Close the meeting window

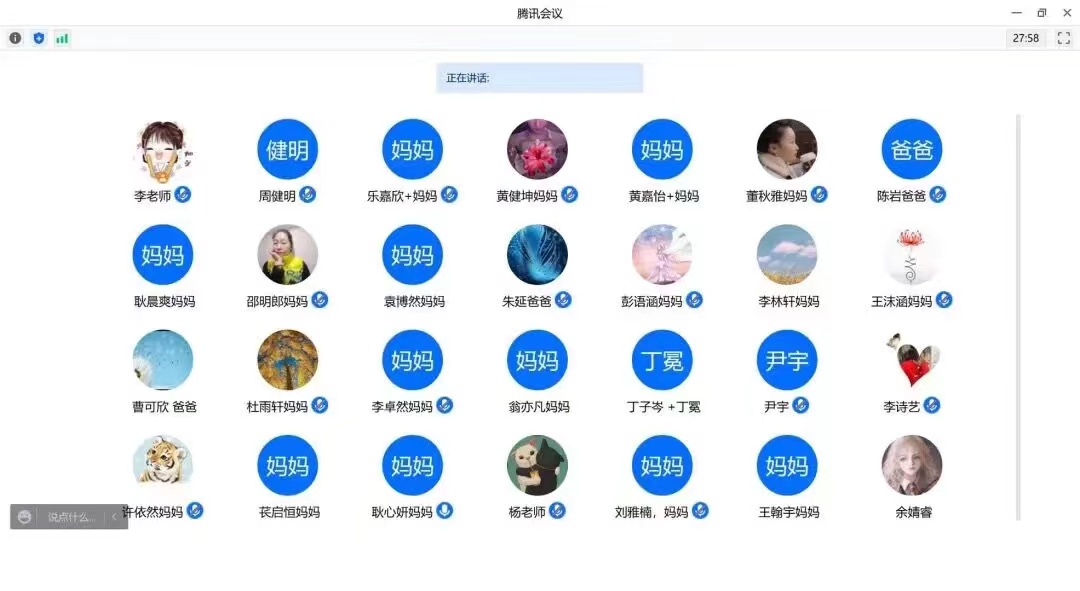pyautogui.click(x=1066, y=13)
